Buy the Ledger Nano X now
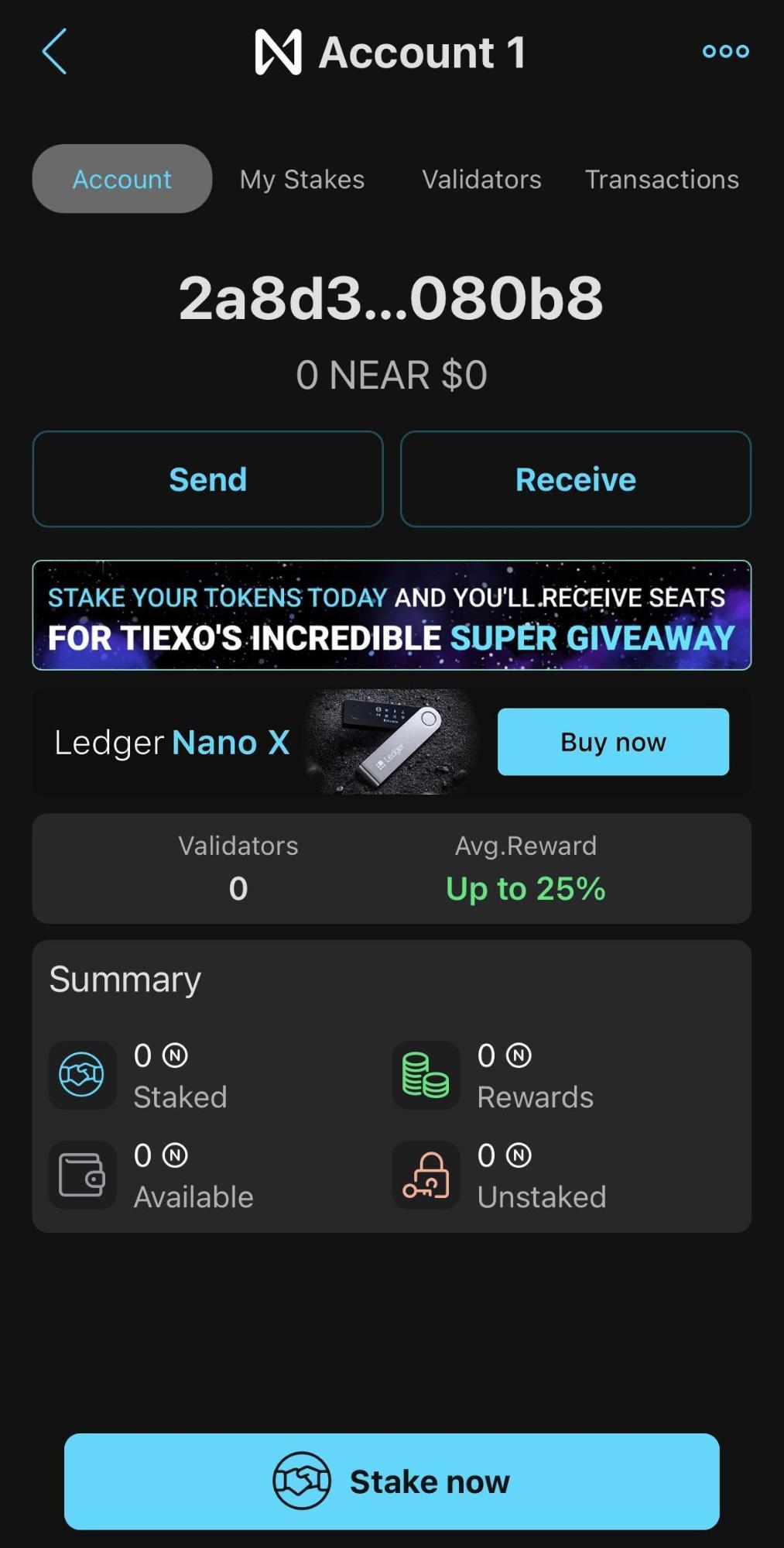The width and height of the screenshot is (784, 1548). pos(613,742)
